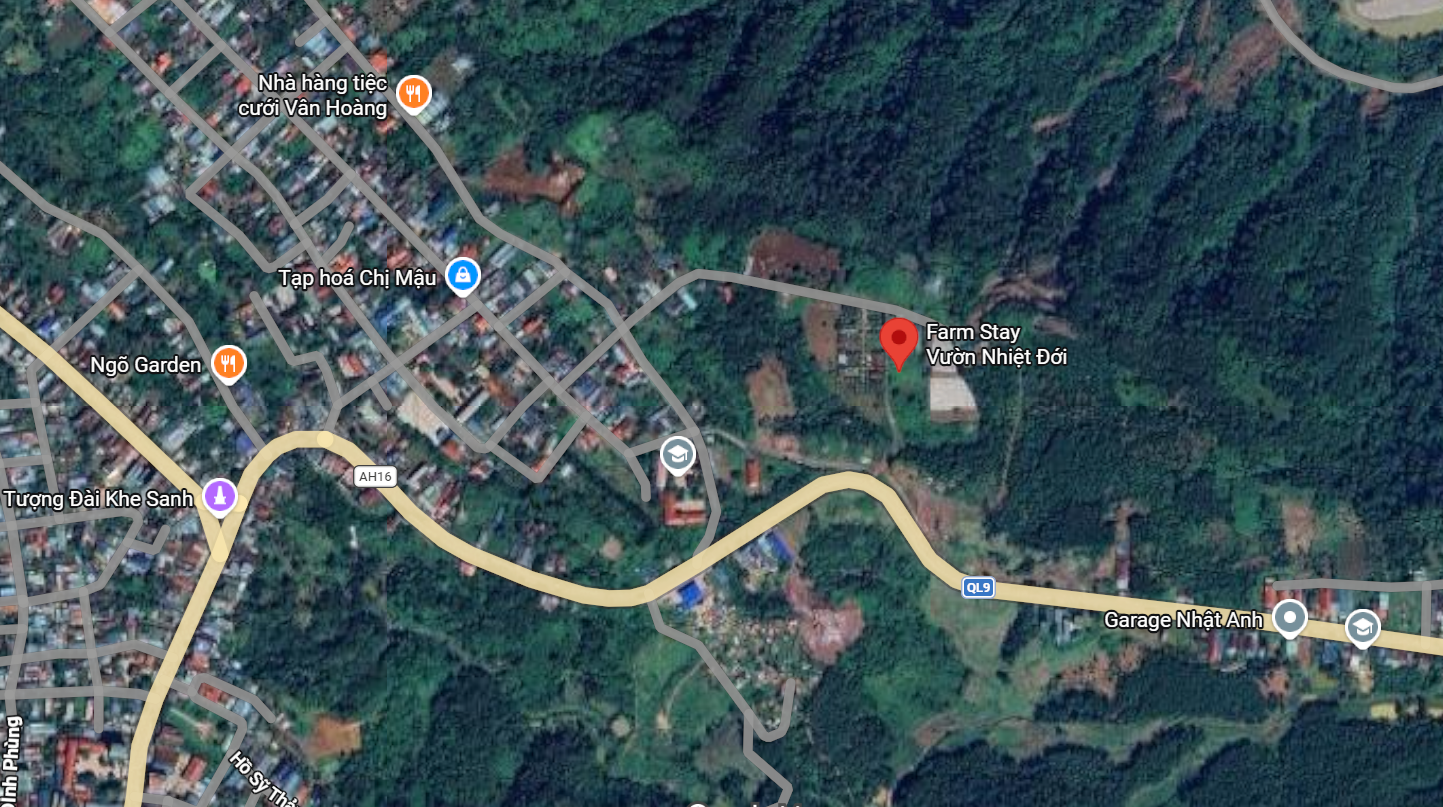Open the Farm Stay Vườn Nhiệt Đới red pin
This screenshot has width=1443, height=807.
click(x=898, y=342)
